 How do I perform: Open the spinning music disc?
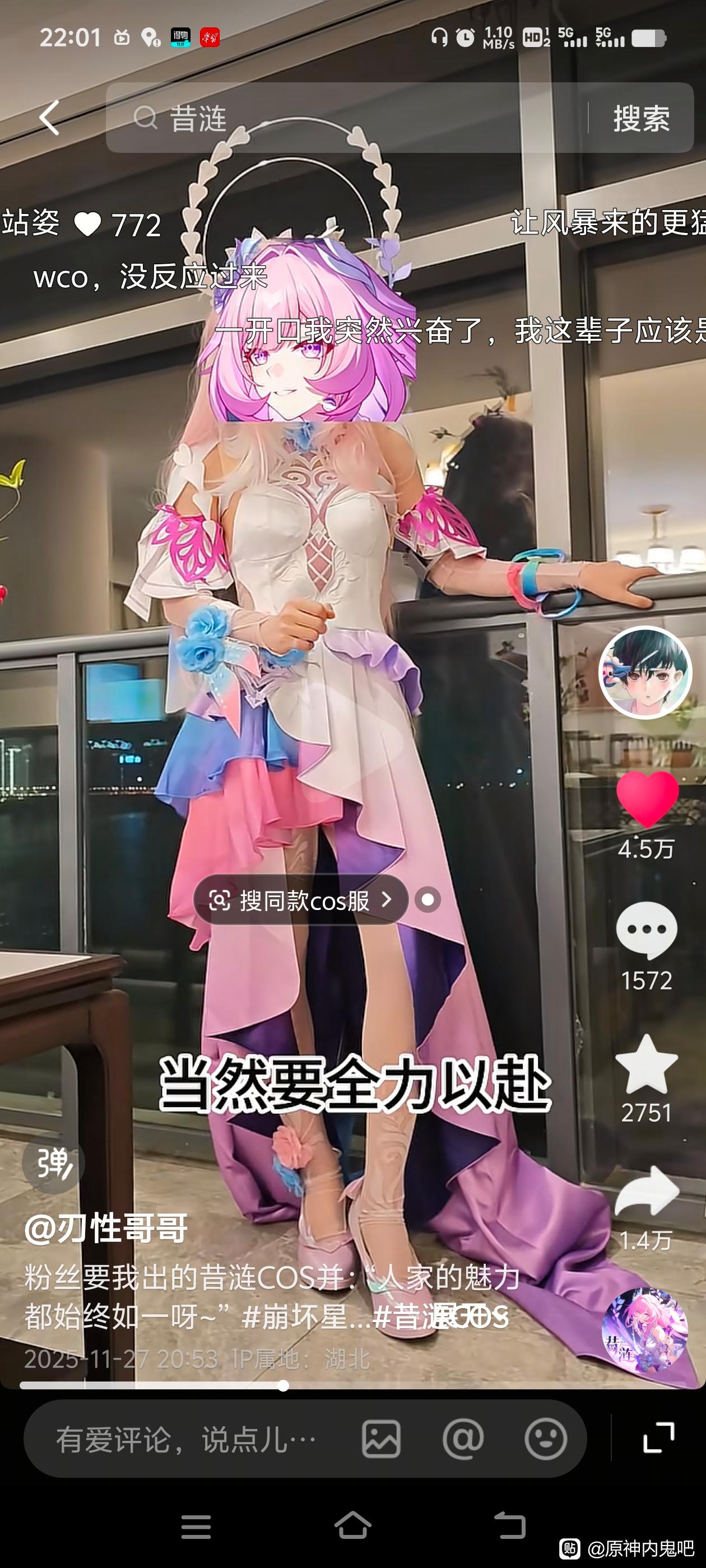click(x=644, y=1331)
